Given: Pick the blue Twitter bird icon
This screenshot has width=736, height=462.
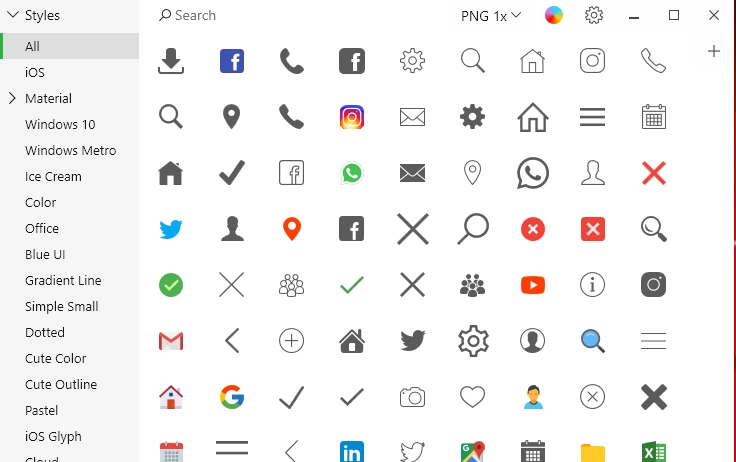Looking at the screenshot, I should (x=171, y=229).
